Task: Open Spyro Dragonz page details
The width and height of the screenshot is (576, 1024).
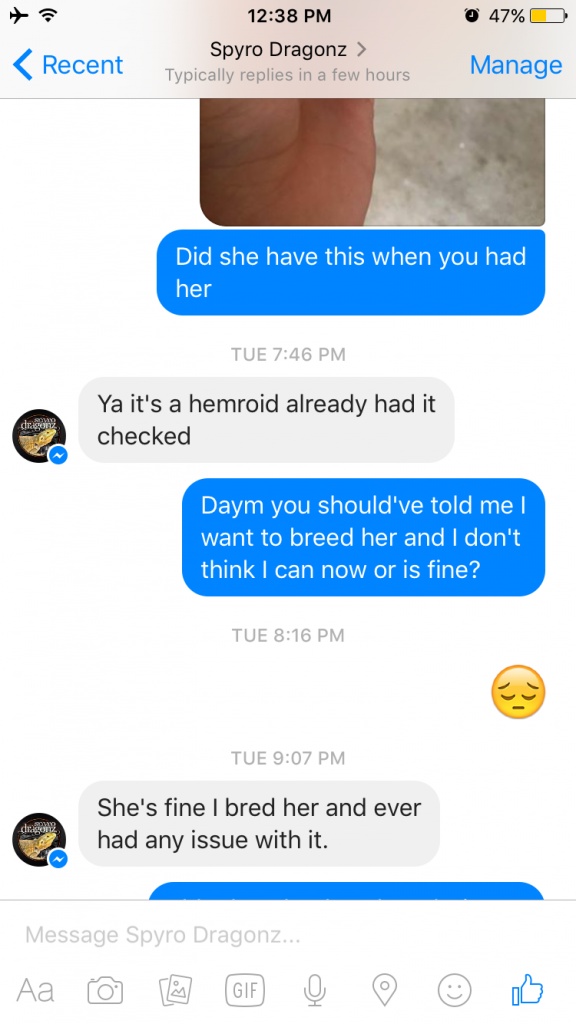Action: 287,50
